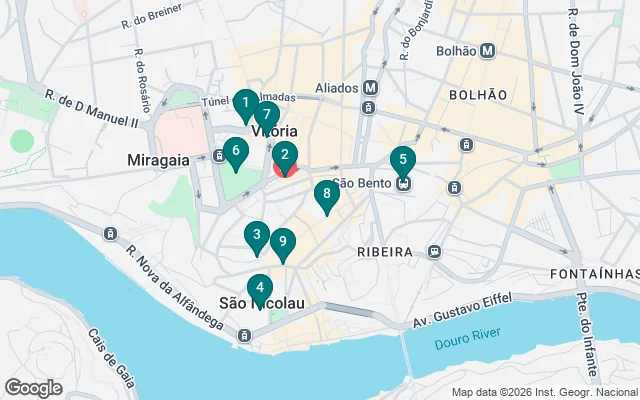Select map marker number 1

coord(245,103)
